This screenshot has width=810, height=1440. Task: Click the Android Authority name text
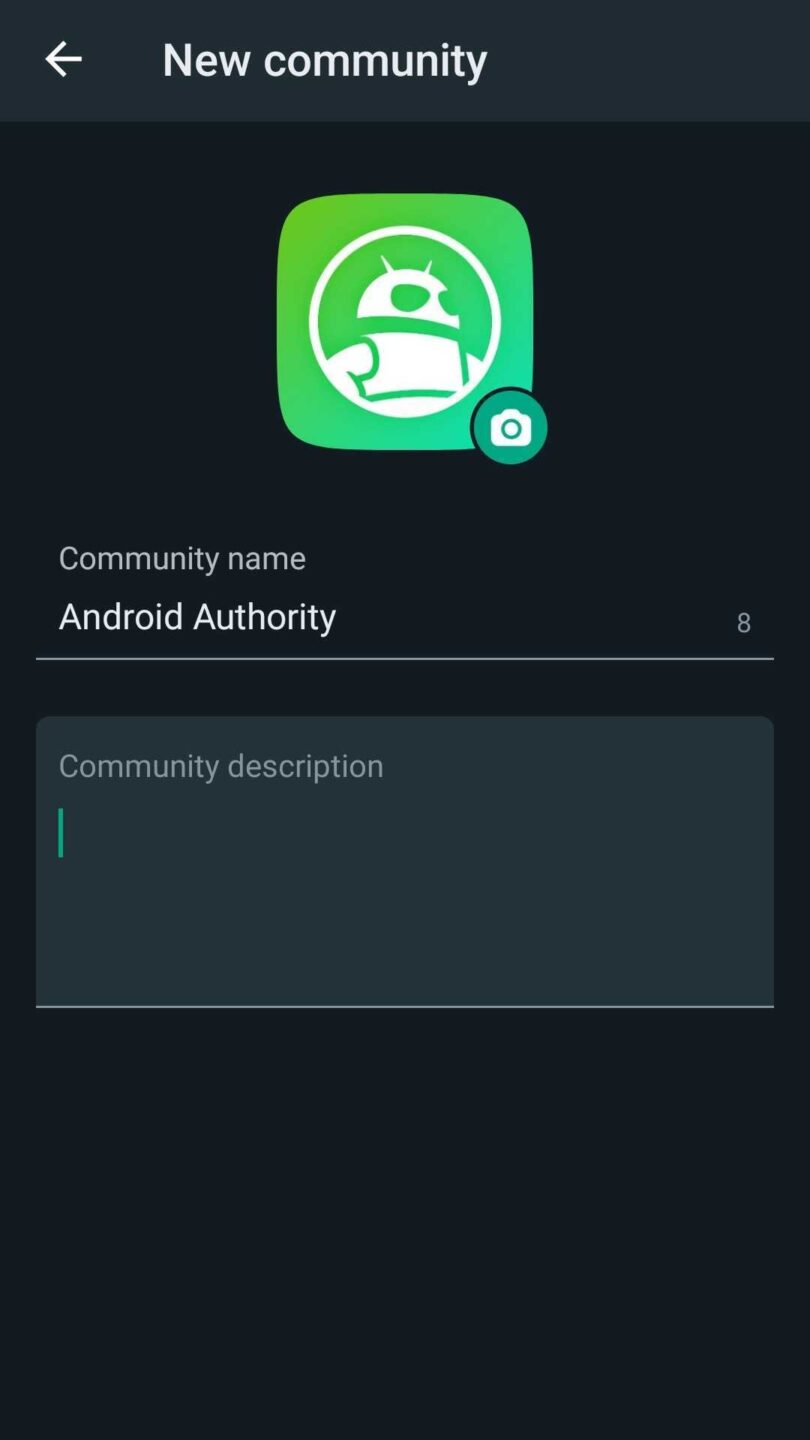[197, 616]
